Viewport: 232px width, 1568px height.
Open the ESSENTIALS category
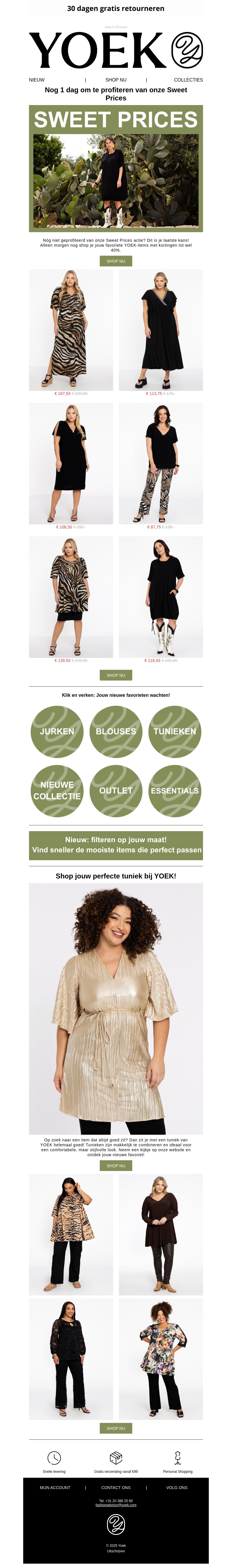tap(175, 790)
